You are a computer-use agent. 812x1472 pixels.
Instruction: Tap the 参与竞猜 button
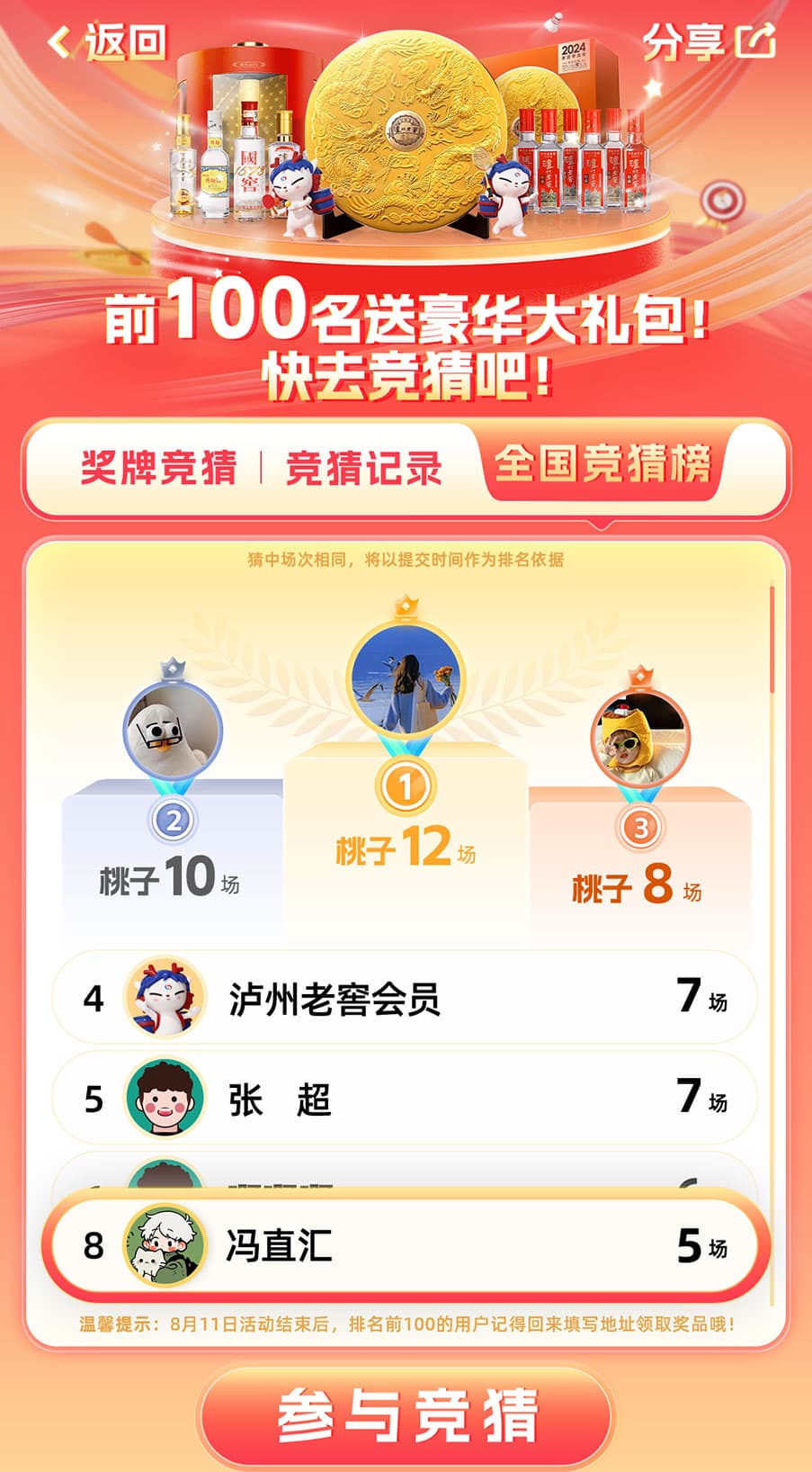pyautogui.click(x=406, y=1415)
